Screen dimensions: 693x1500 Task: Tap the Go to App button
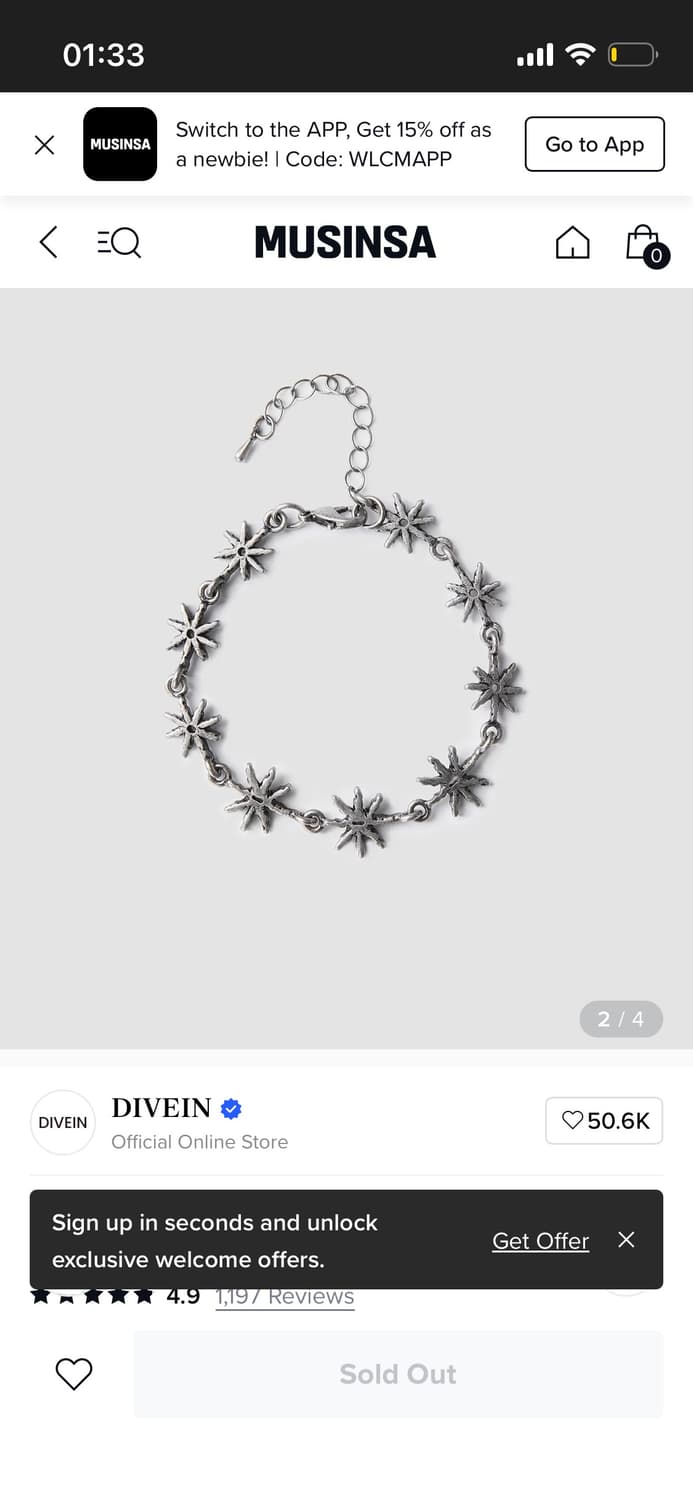pos(594,144)
